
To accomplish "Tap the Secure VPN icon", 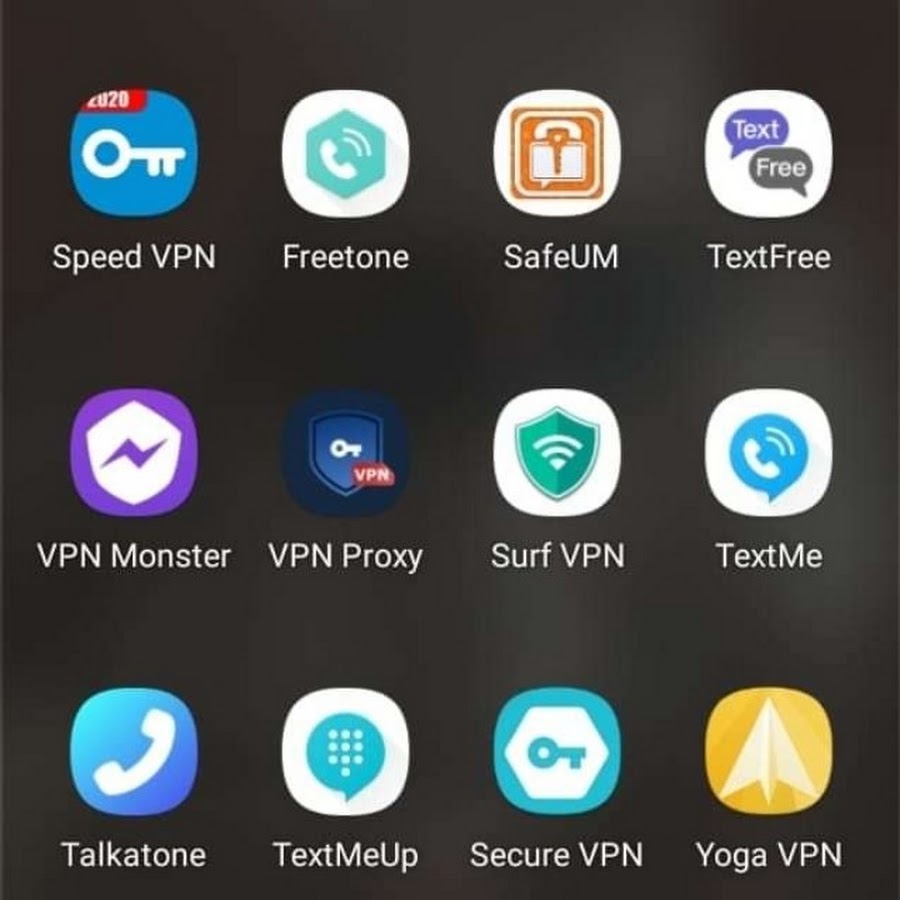I will [557, 751].
